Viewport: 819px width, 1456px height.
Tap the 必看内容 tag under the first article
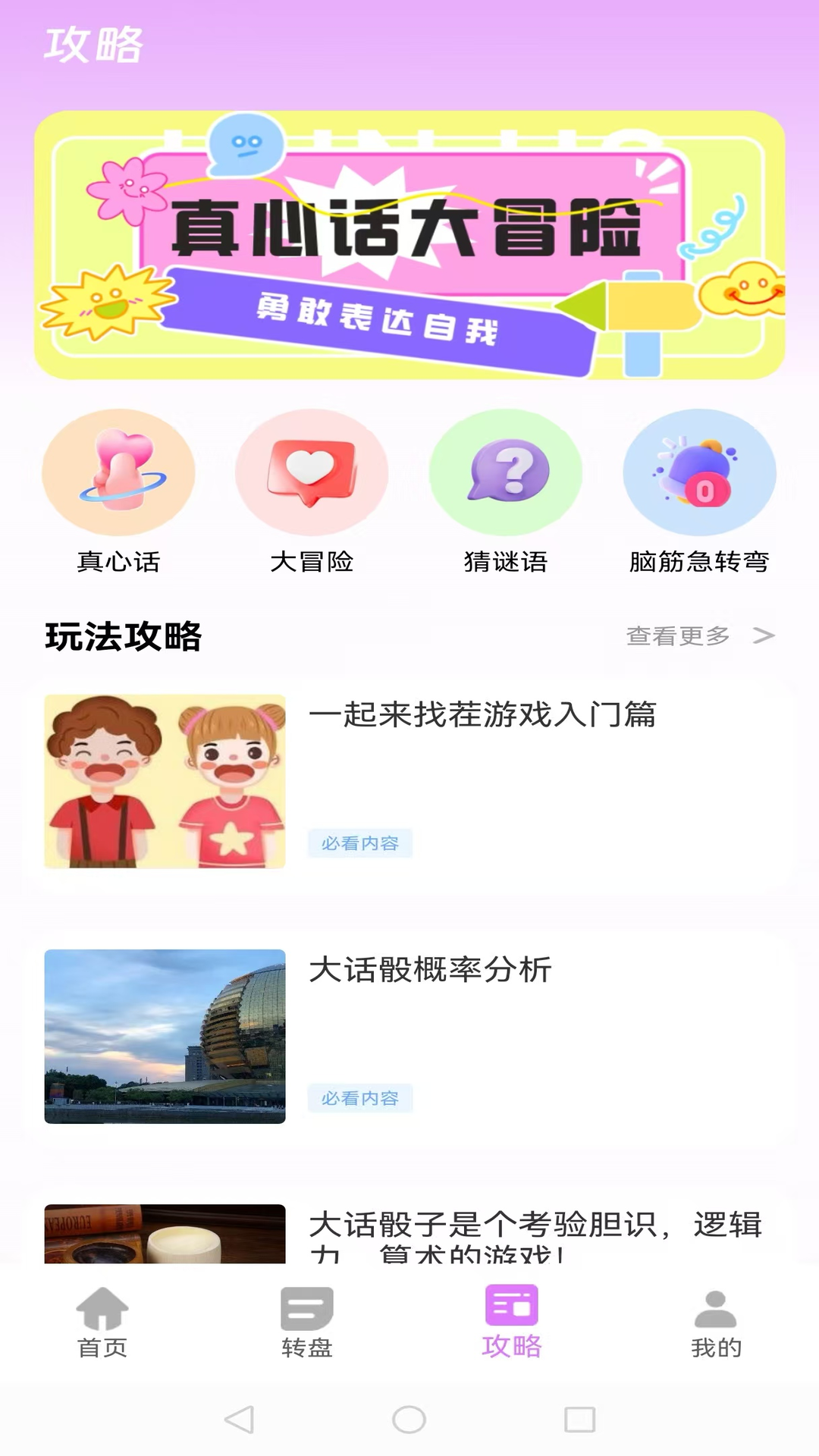[360, 843]
